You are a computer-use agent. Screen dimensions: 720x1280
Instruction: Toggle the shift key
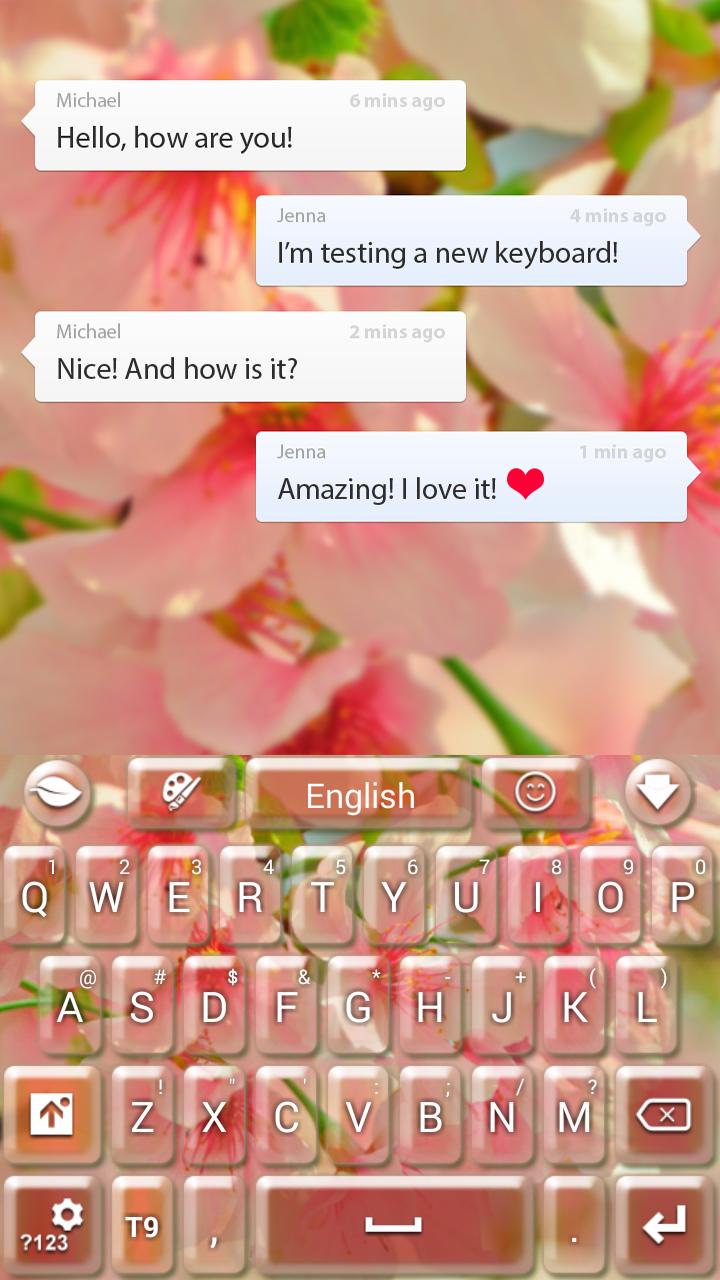52,1115
